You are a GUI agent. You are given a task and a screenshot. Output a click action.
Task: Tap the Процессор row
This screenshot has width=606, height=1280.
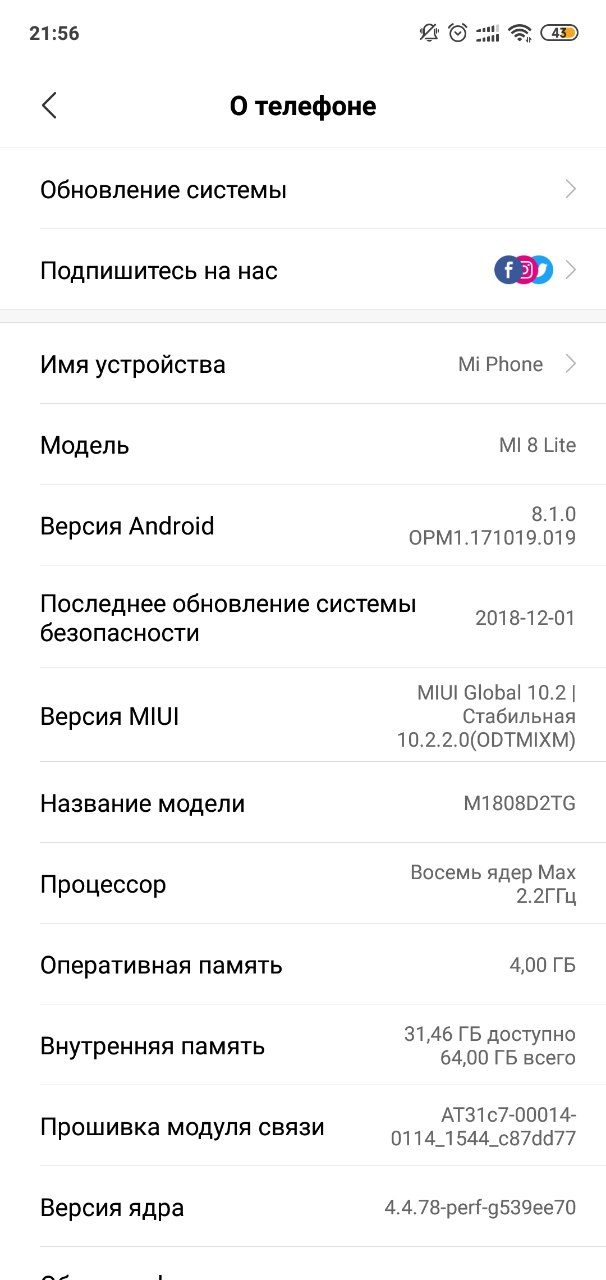coord(303,884)
